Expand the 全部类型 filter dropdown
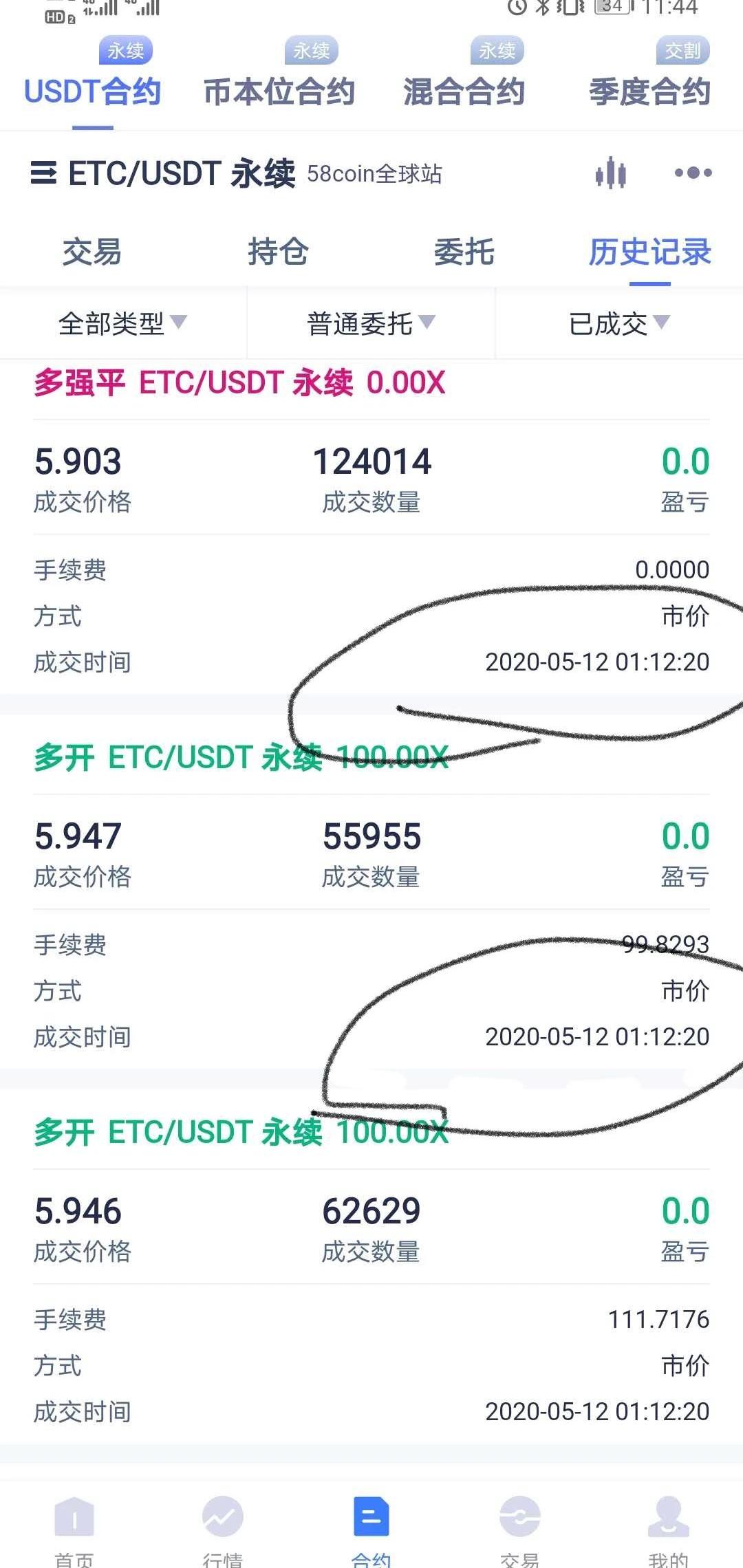The height and width of the screenshot is (1568, 743). click(123, 323)
